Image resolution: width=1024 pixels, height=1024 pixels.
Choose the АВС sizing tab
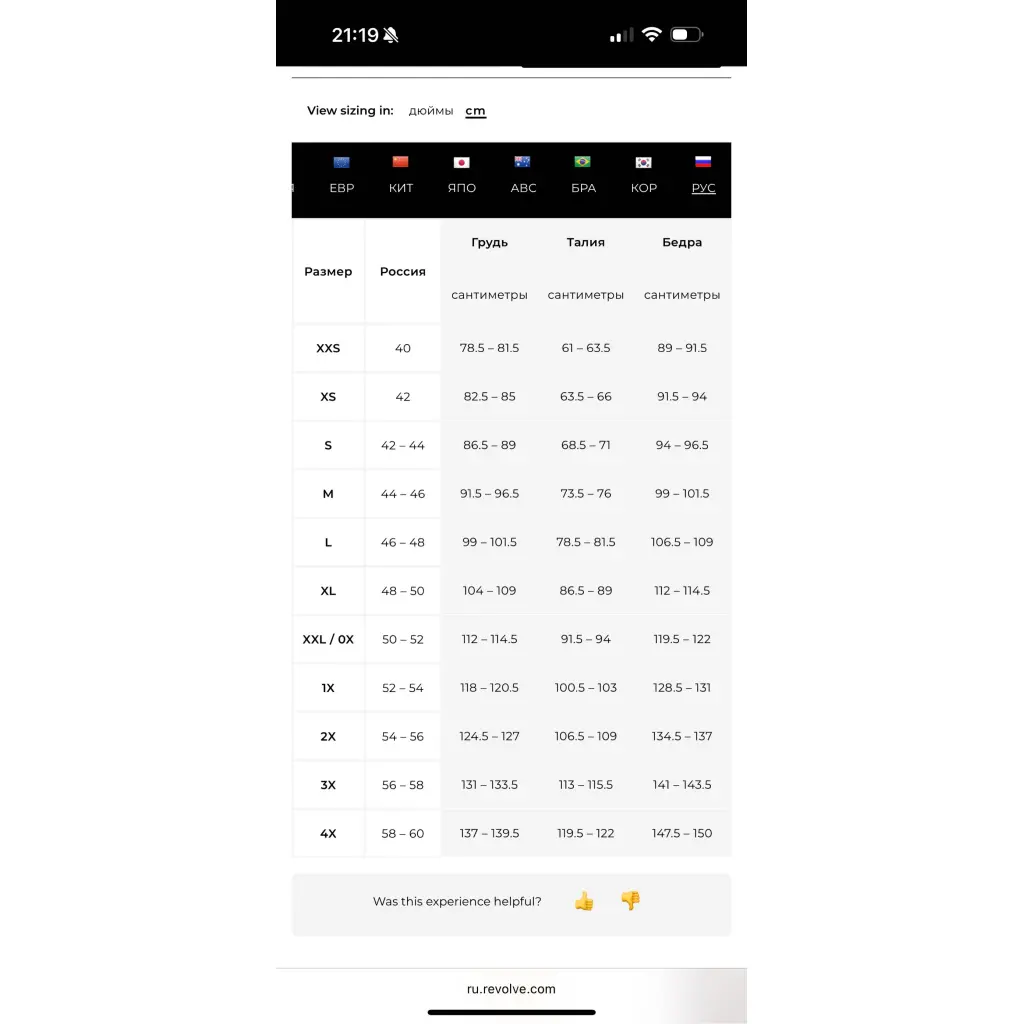523,176
